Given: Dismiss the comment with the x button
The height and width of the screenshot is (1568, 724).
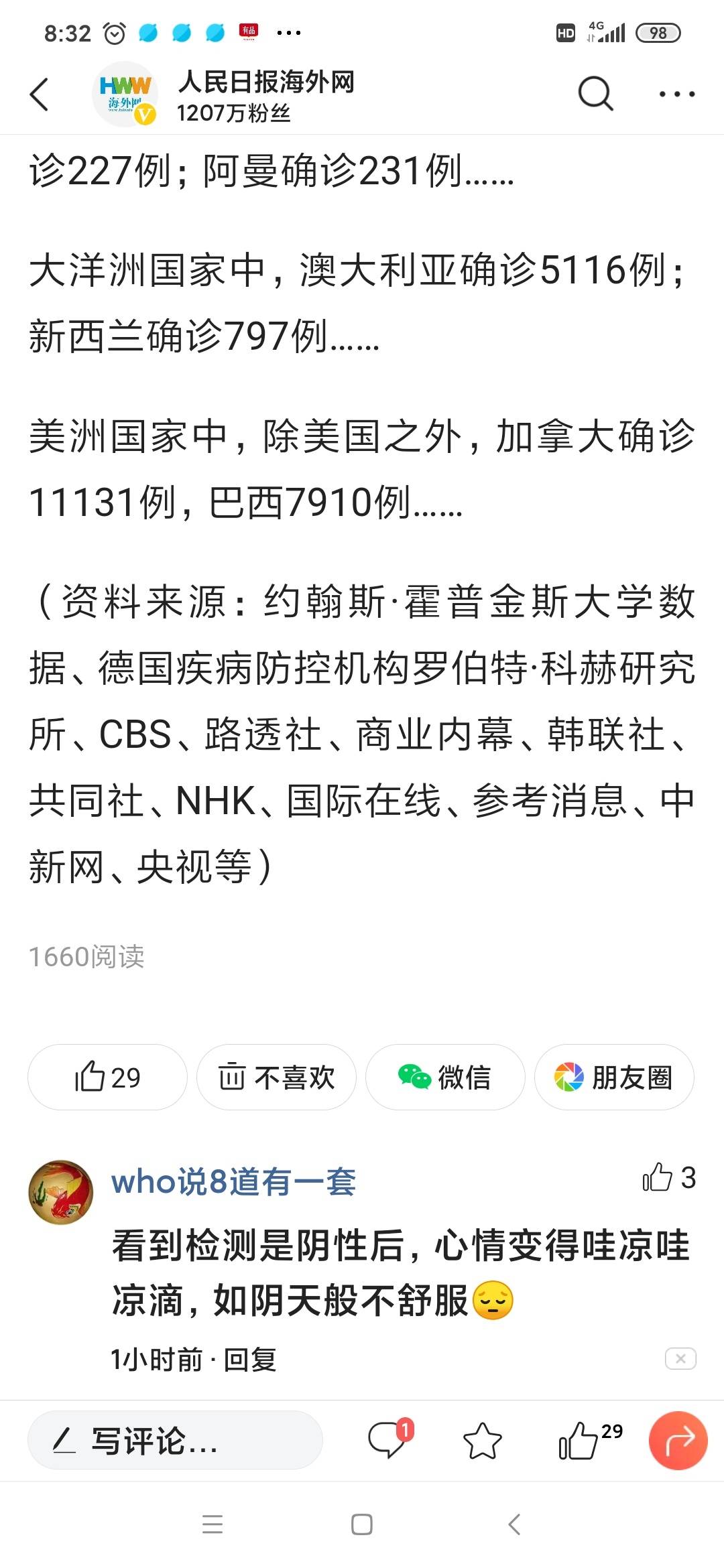Looking at the screenshot, I should [680, 1358].
